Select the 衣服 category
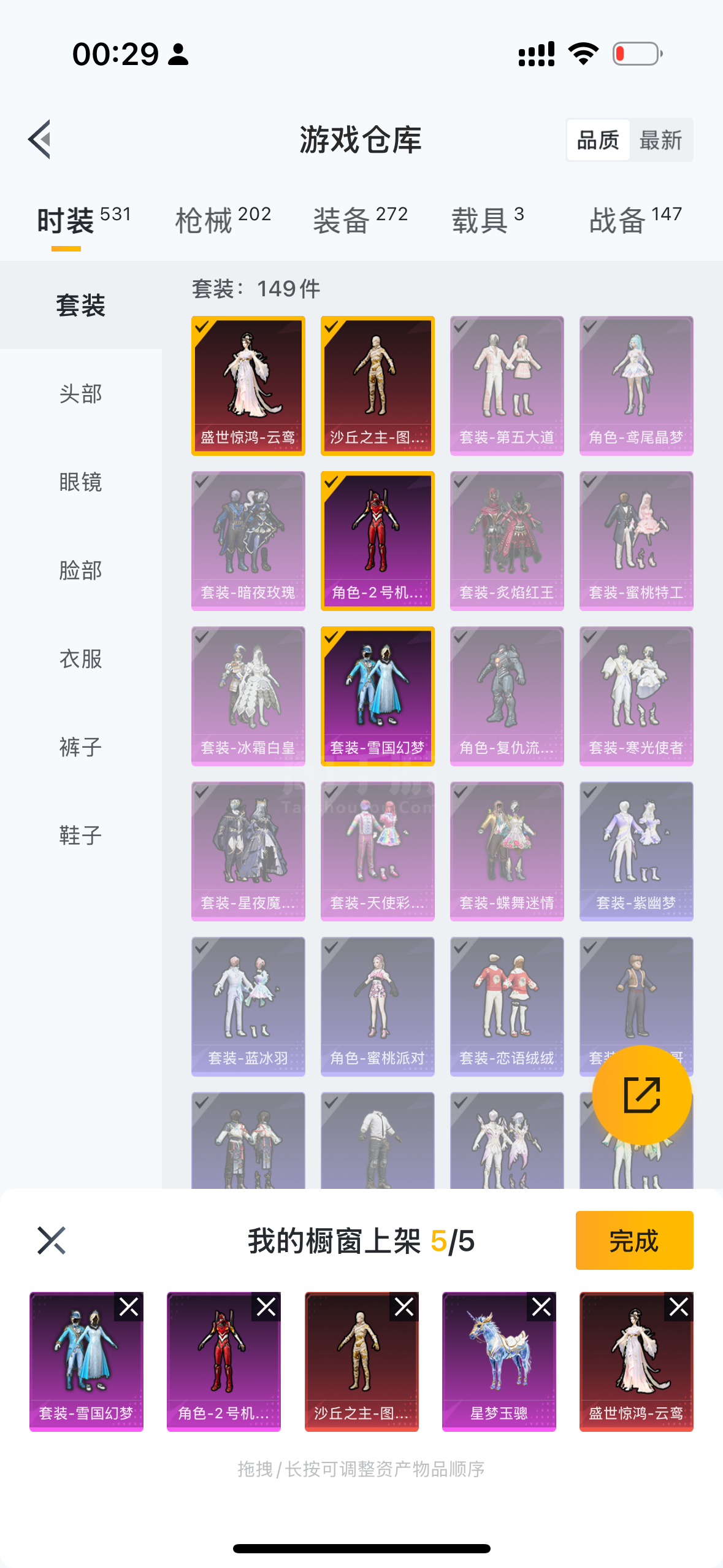The width and height of the screenshot is (723, 1568). coord(81,659)
